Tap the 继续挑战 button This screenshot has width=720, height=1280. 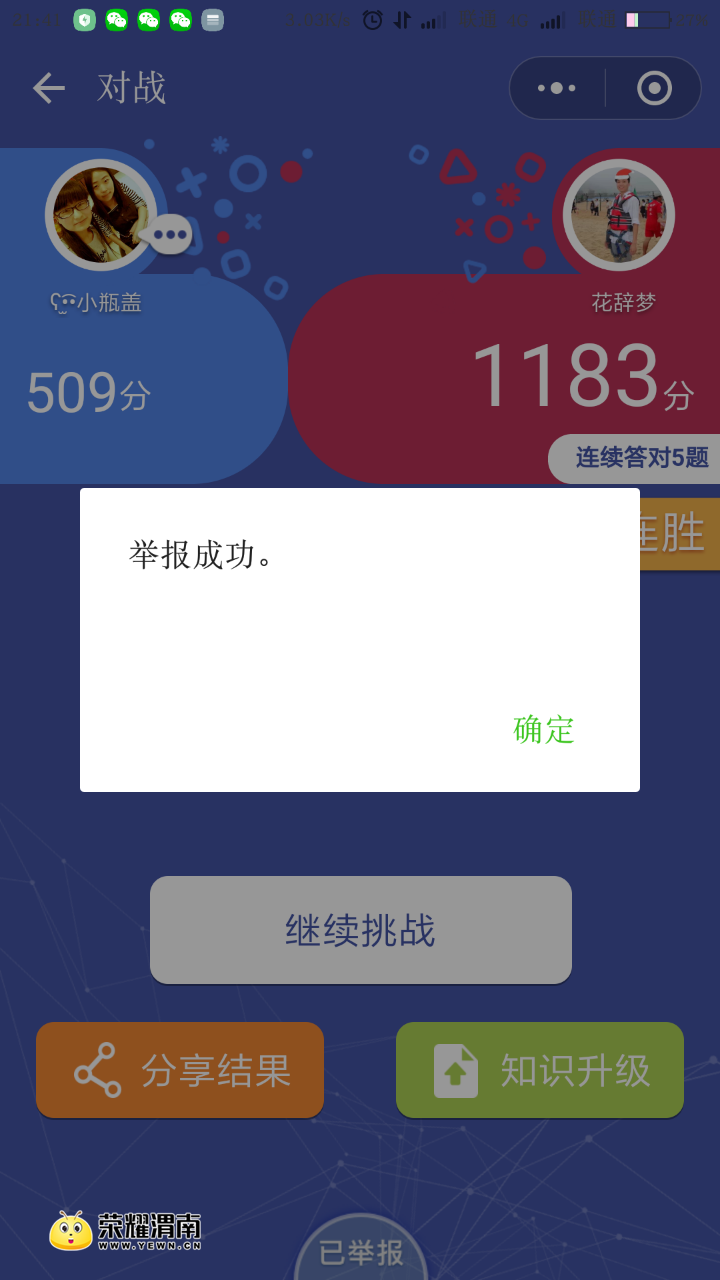click(x=360, y=929)
